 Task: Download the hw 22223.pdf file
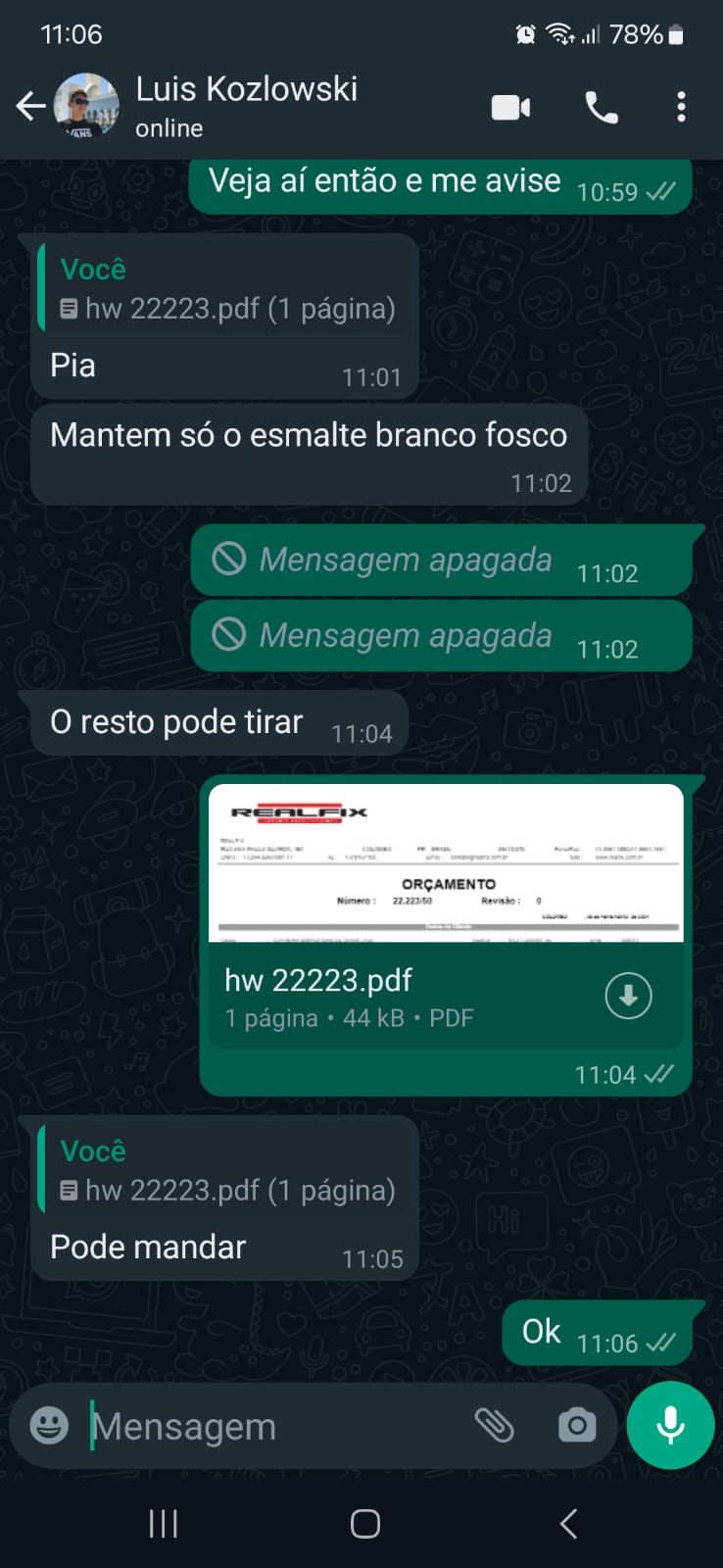pyautogui.click(x=628, y=996)
